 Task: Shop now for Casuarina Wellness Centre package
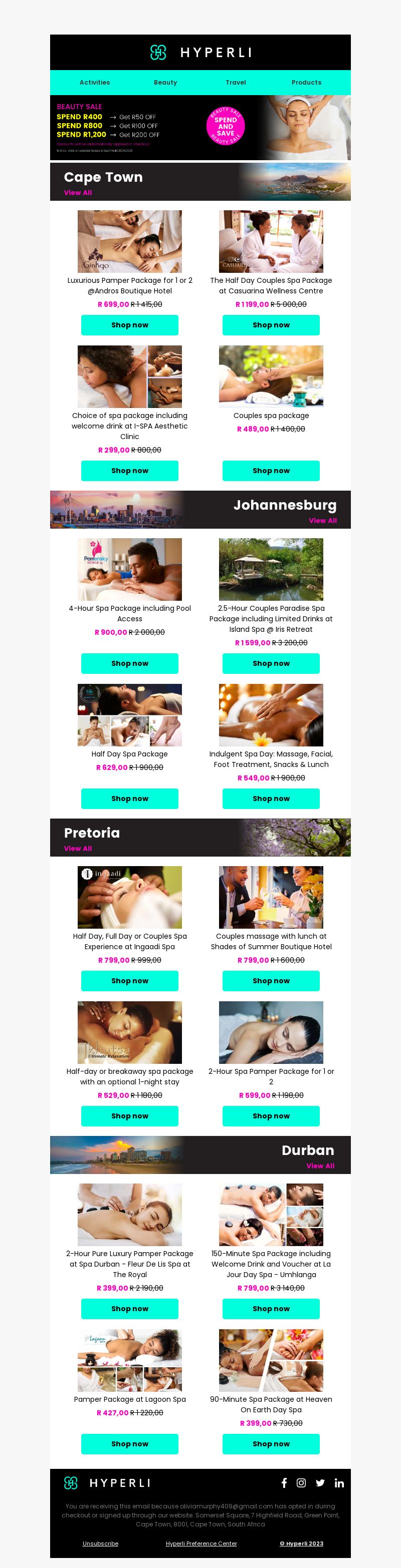click(271, 325)
